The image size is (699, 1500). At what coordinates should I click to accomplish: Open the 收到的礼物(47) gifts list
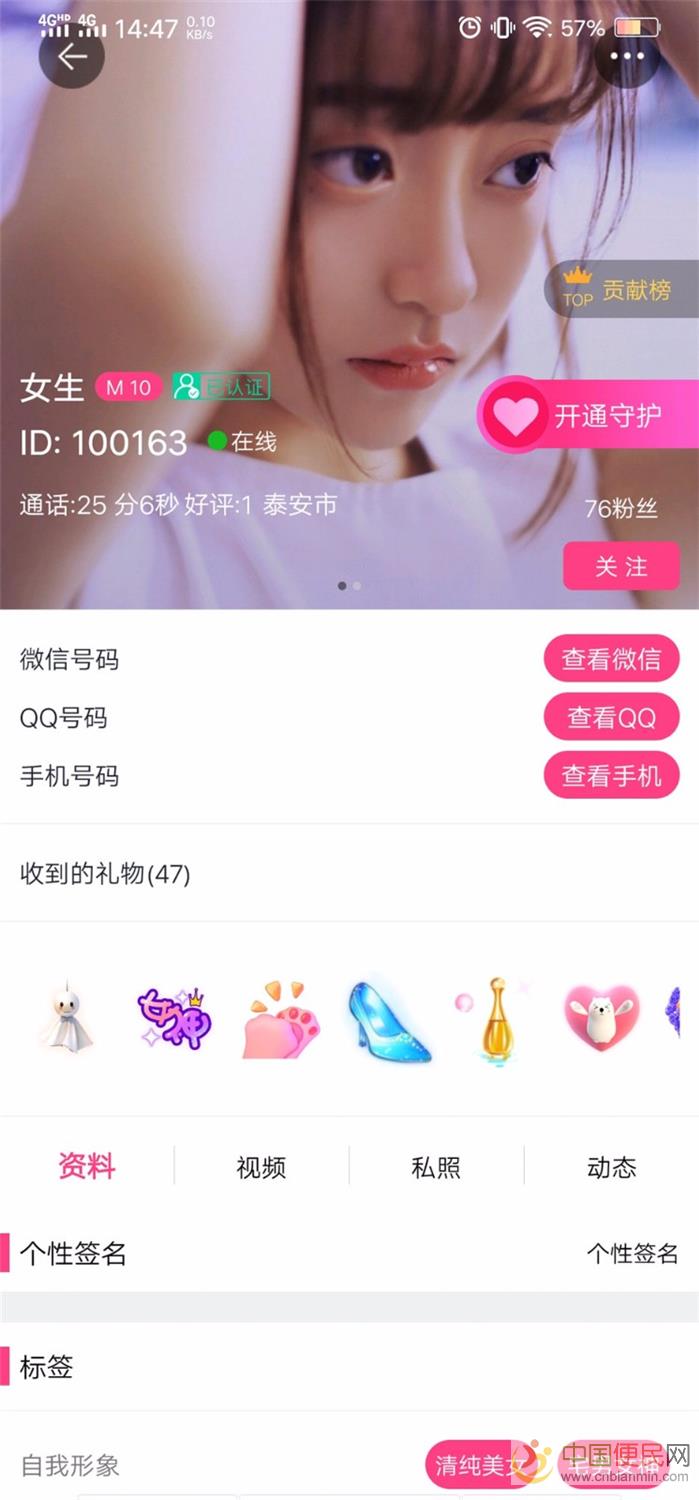click(105, 874)
